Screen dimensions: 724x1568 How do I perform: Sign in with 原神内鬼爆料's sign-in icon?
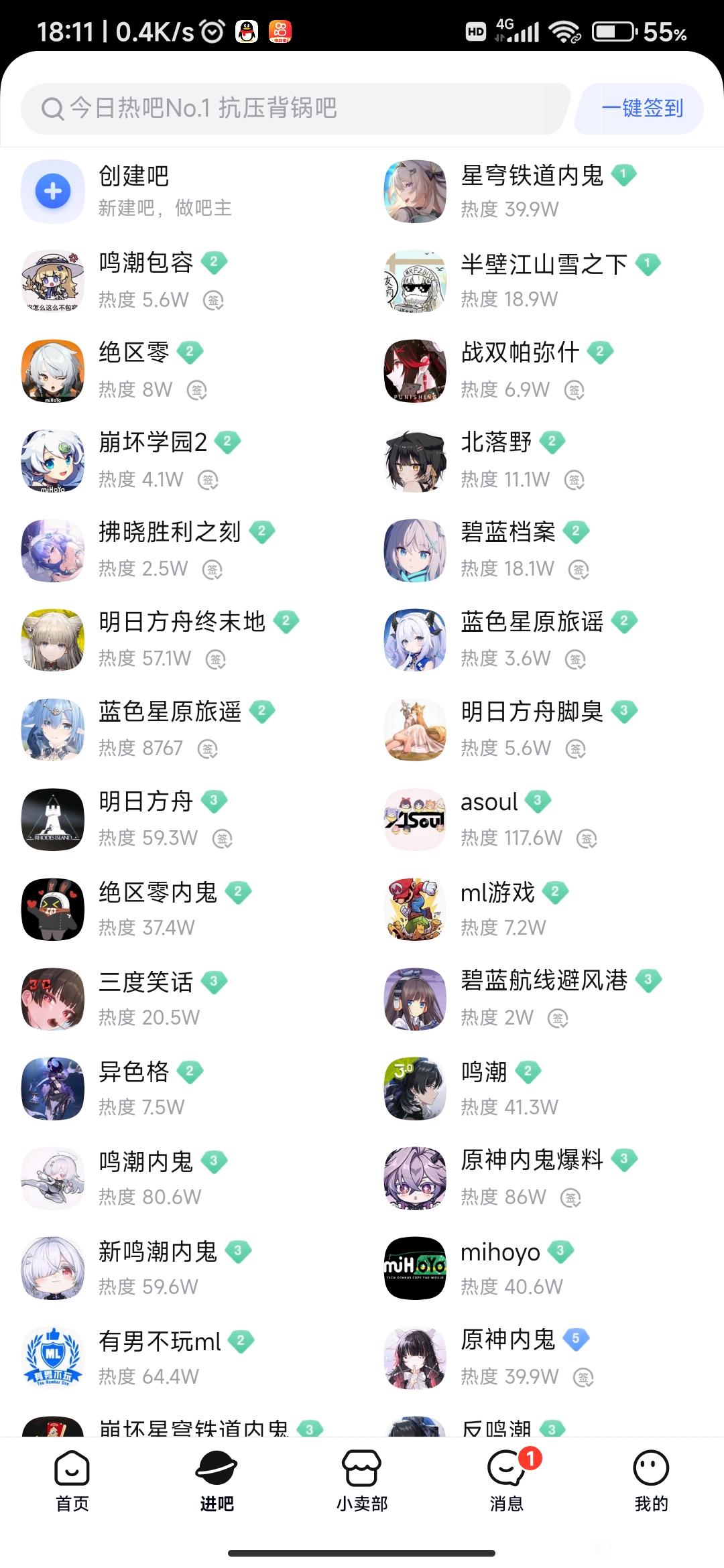570,1197
